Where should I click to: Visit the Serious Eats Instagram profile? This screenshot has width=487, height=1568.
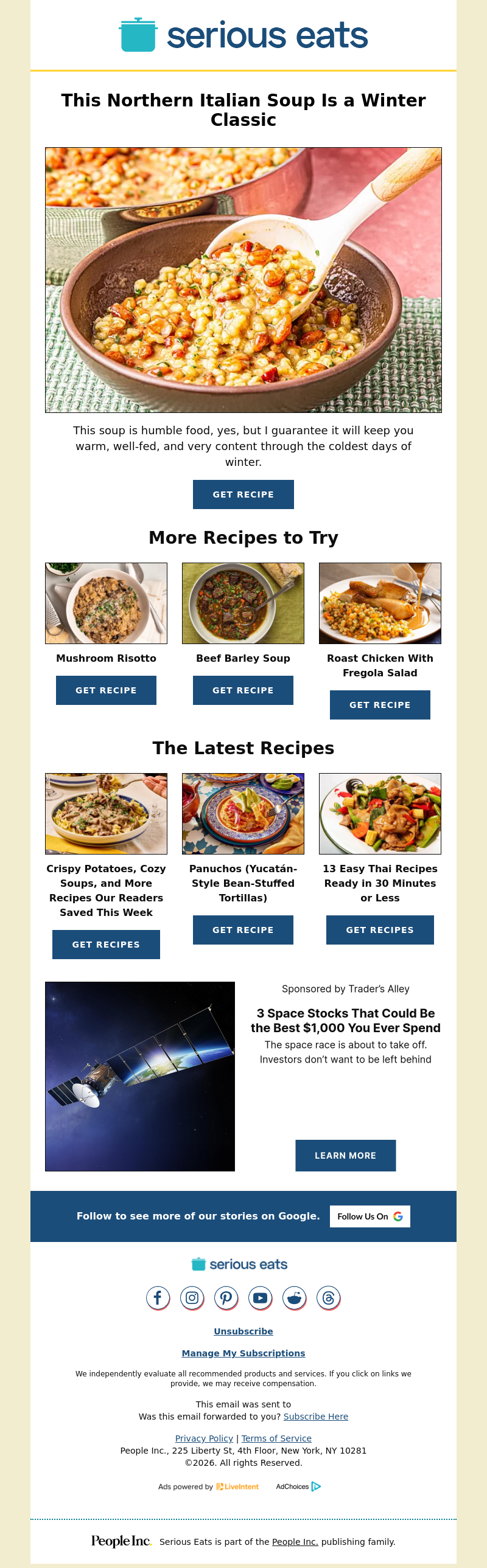[192, 1298]
